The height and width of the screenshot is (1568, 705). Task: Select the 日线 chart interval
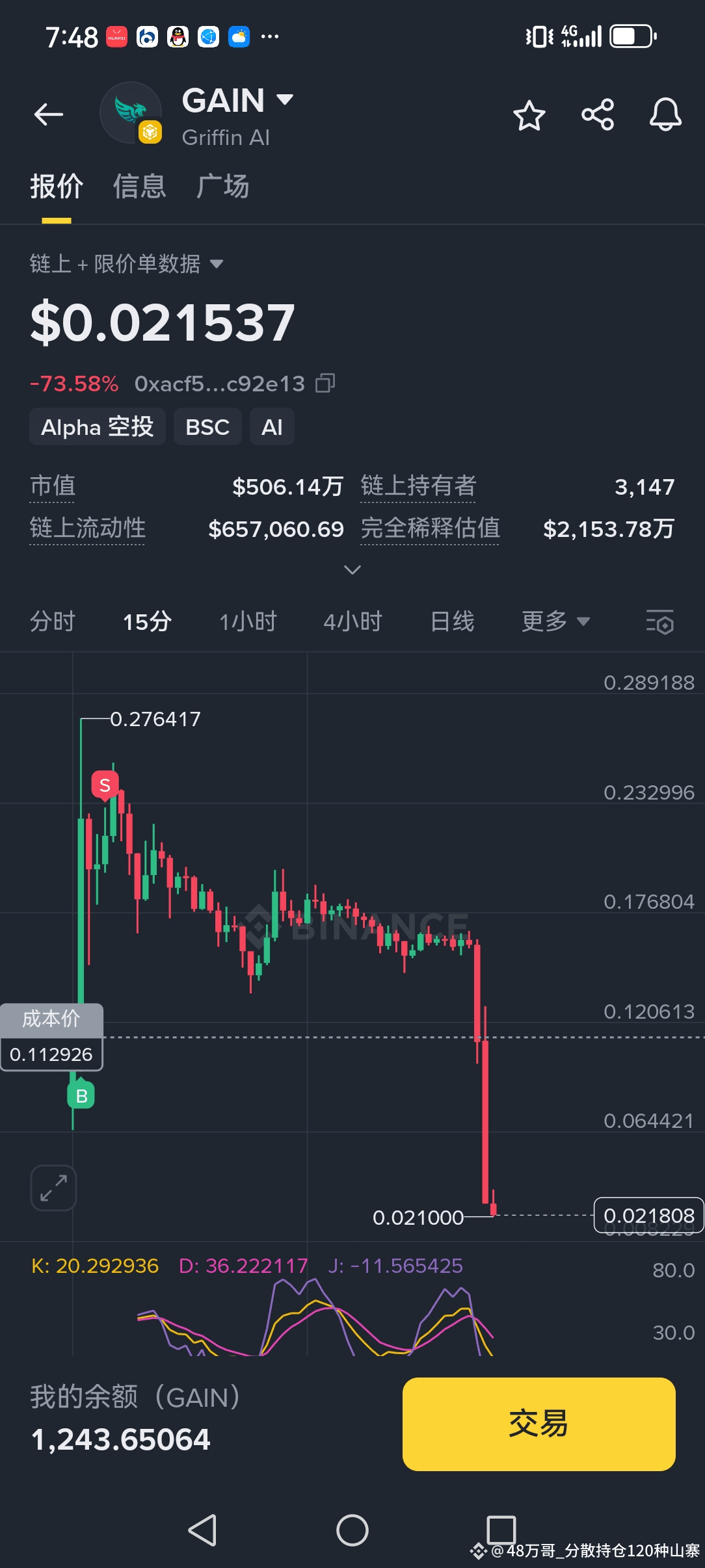(x=453, y=621)
